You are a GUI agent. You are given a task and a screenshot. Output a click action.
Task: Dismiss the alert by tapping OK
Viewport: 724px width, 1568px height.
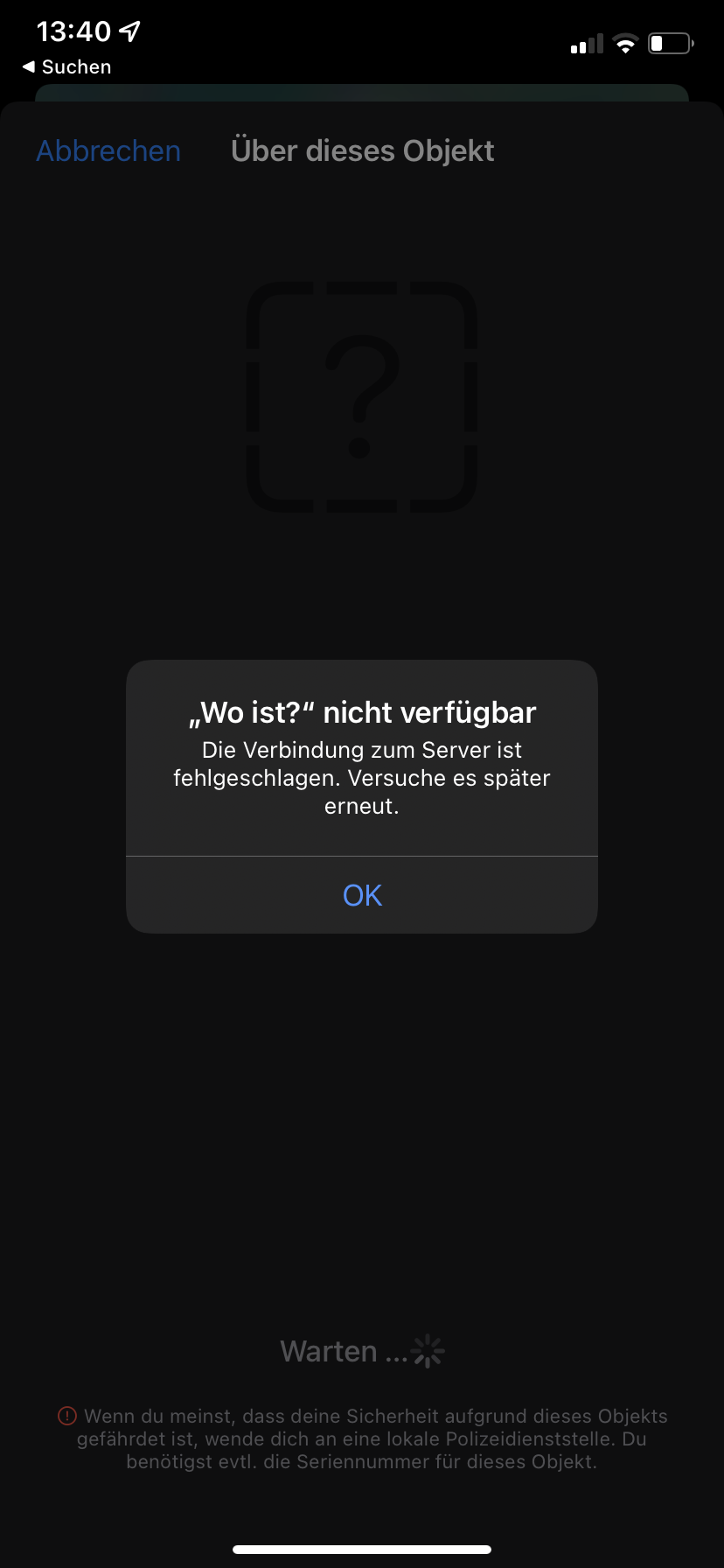click(362, 895)
